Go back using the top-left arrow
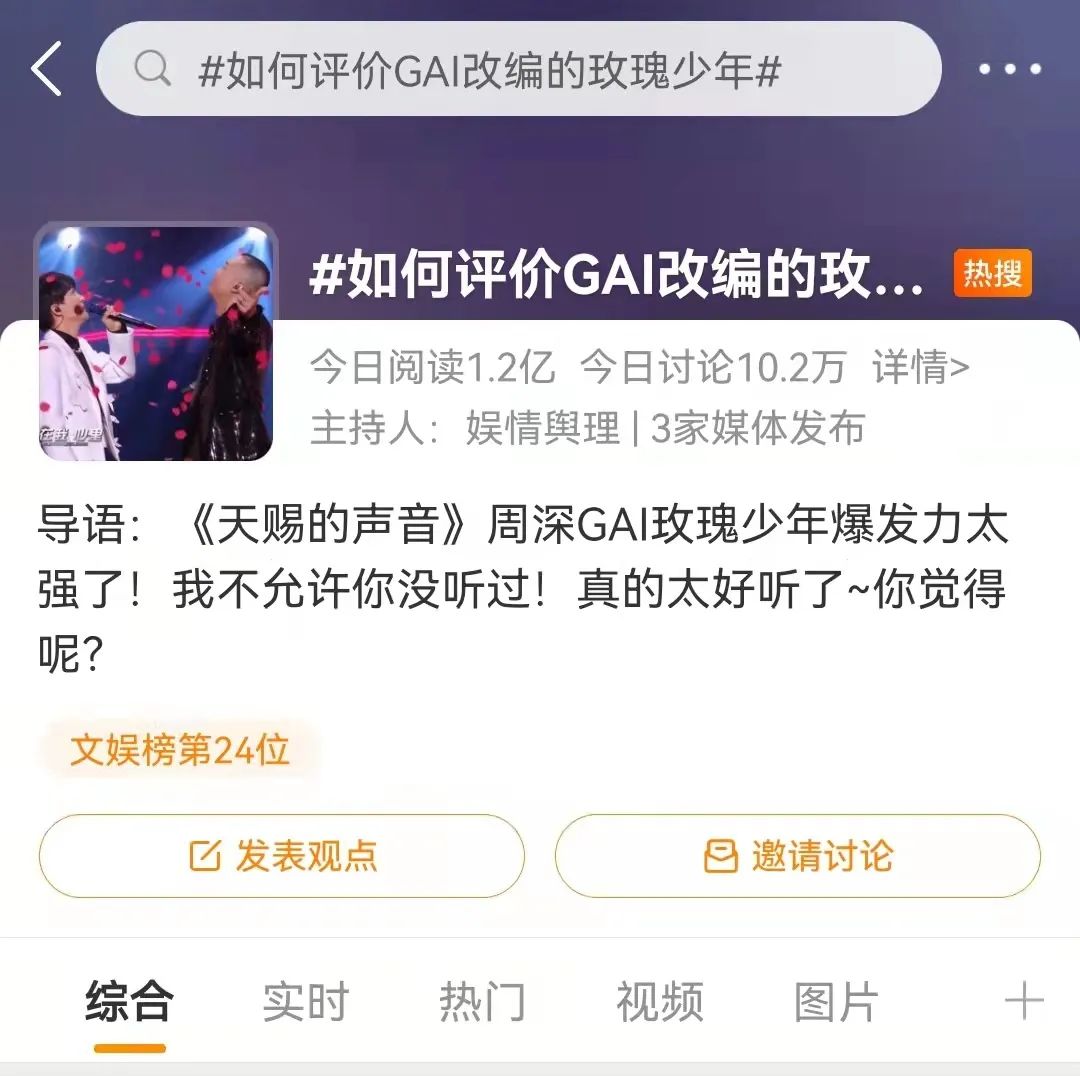The width and height of the screenshot is (1080, 1076). point(47,69)
